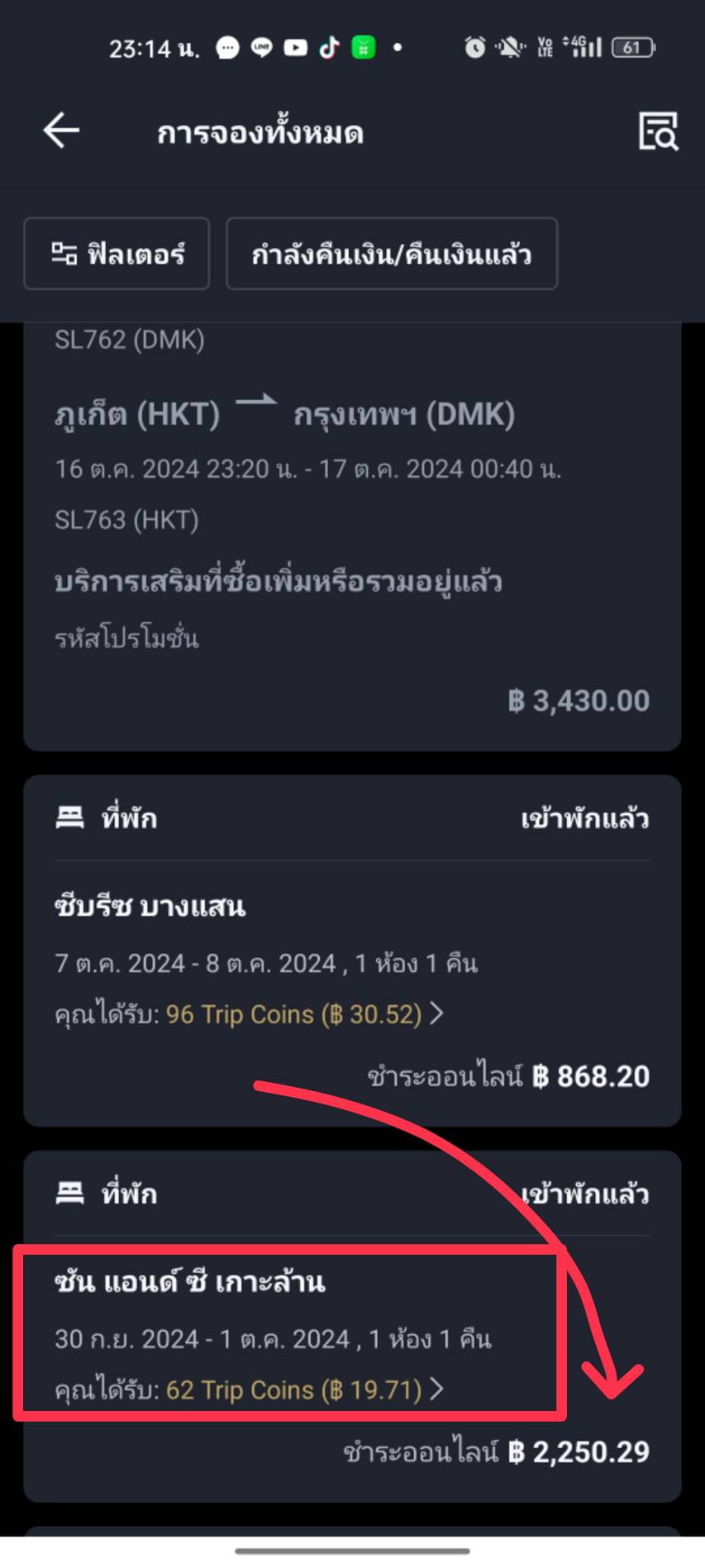View the 62 Trip Coins reward details
This screenshot has width=705, height=1568.
304,1390
